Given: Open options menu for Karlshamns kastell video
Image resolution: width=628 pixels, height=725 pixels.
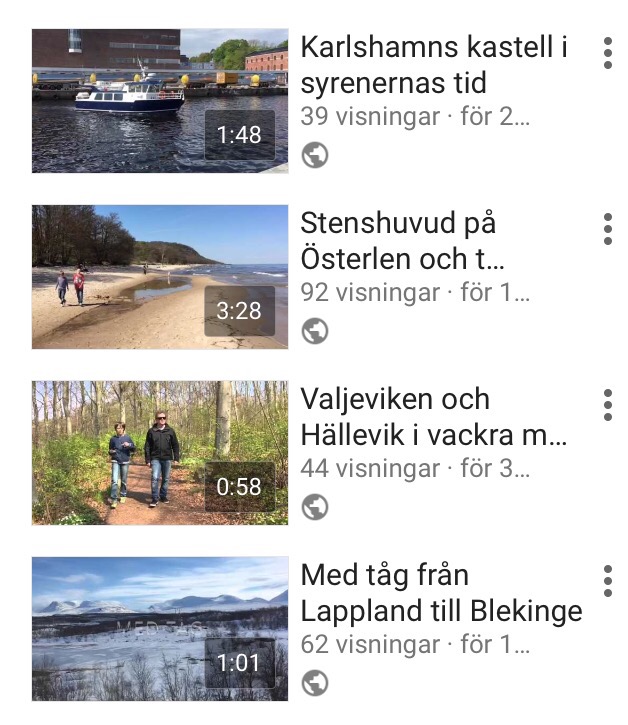Looking at the screenshot, I should [x=607, y=53].
